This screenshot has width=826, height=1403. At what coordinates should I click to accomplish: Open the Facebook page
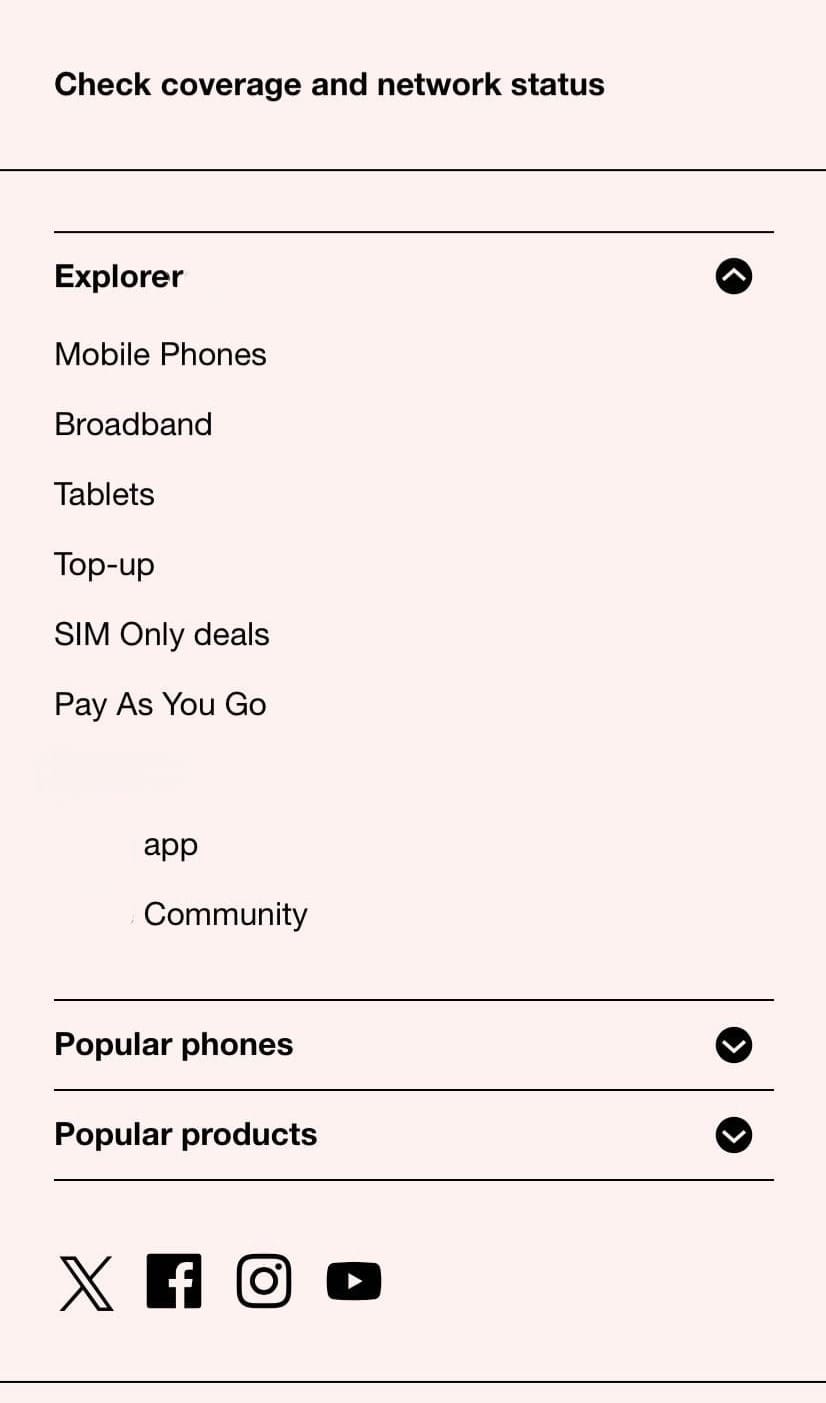[x=174, y=1281]
